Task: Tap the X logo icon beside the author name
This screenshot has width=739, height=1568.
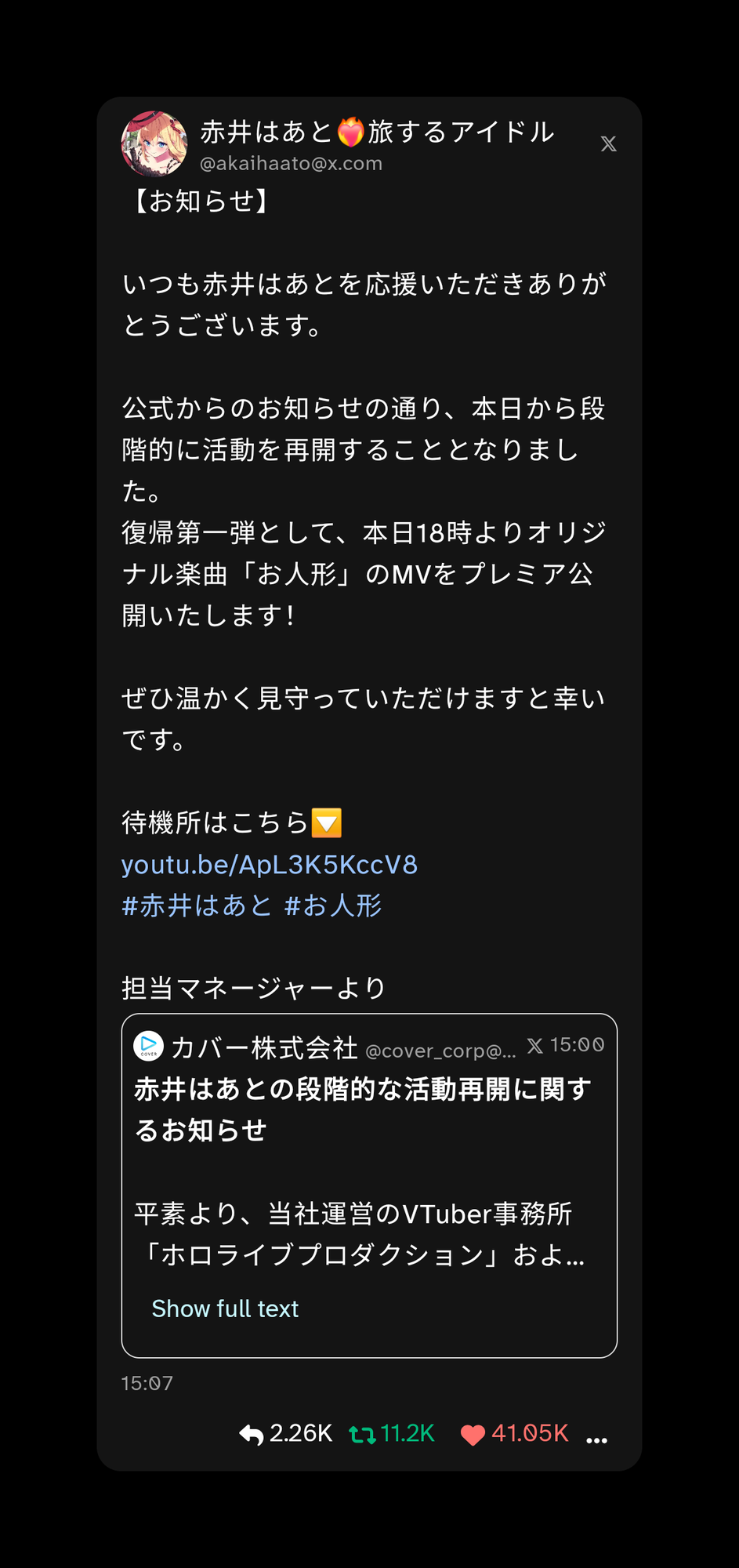Action: point(608,144)
